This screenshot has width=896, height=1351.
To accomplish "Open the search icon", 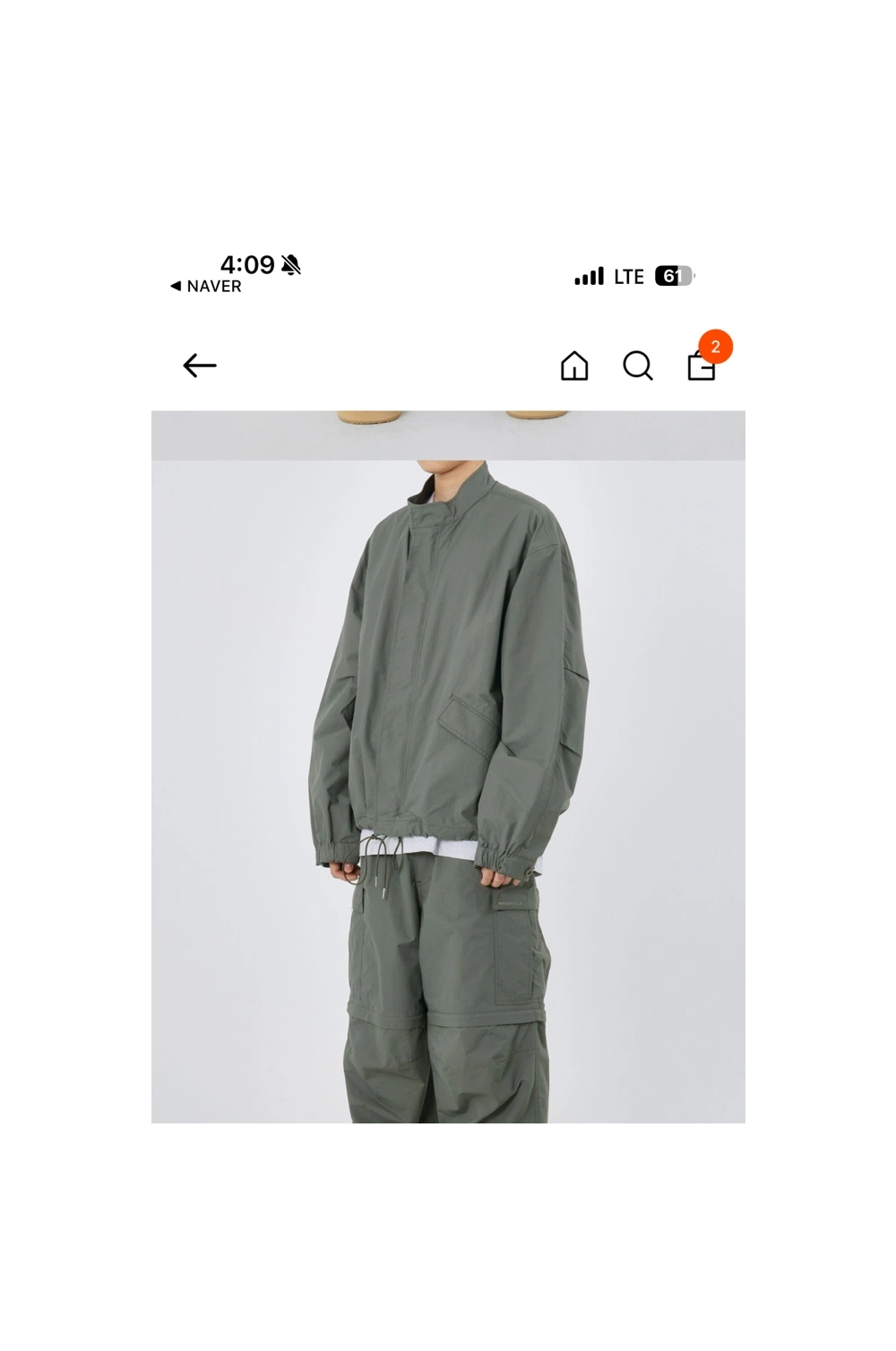I will (638, 366).
